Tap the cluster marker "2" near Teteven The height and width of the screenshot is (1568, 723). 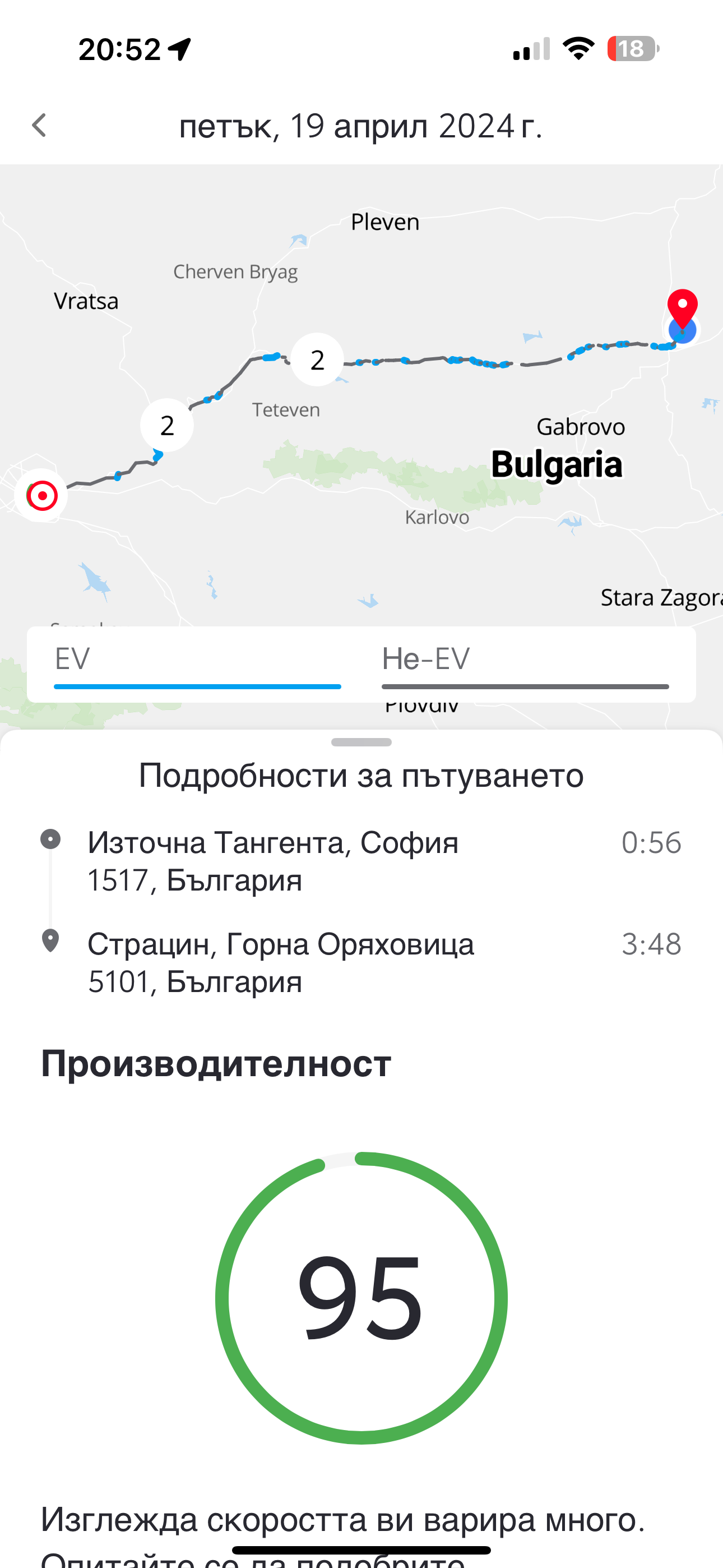pyautogui.click(x=317, y=359)
